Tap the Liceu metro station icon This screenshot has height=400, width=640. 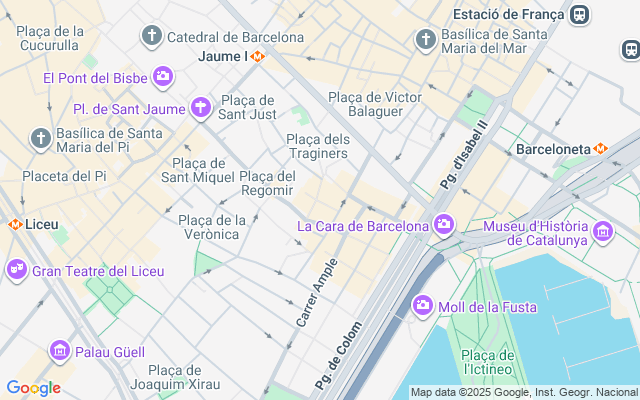15,225
